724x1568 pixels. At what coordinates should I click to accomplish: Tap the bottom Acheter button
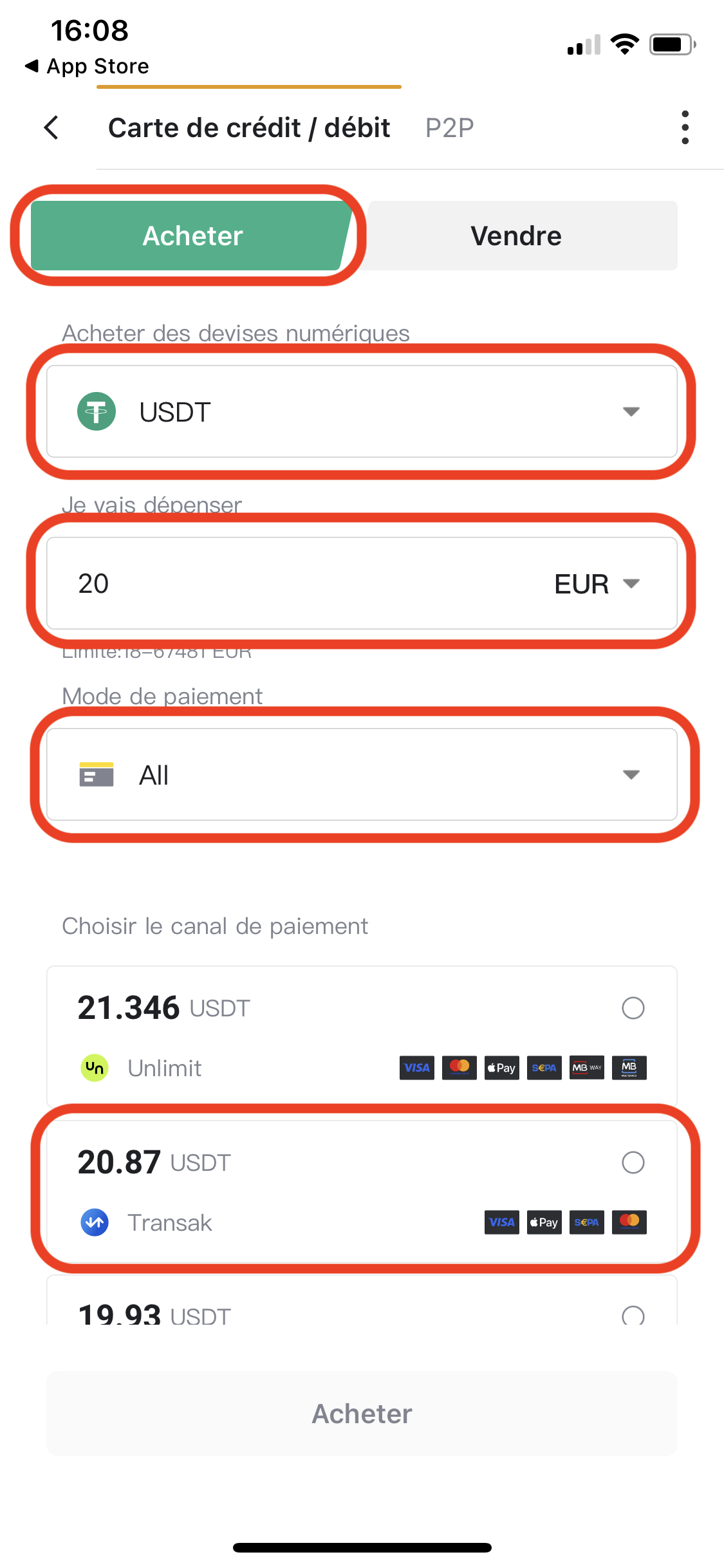coord(362,1414)
